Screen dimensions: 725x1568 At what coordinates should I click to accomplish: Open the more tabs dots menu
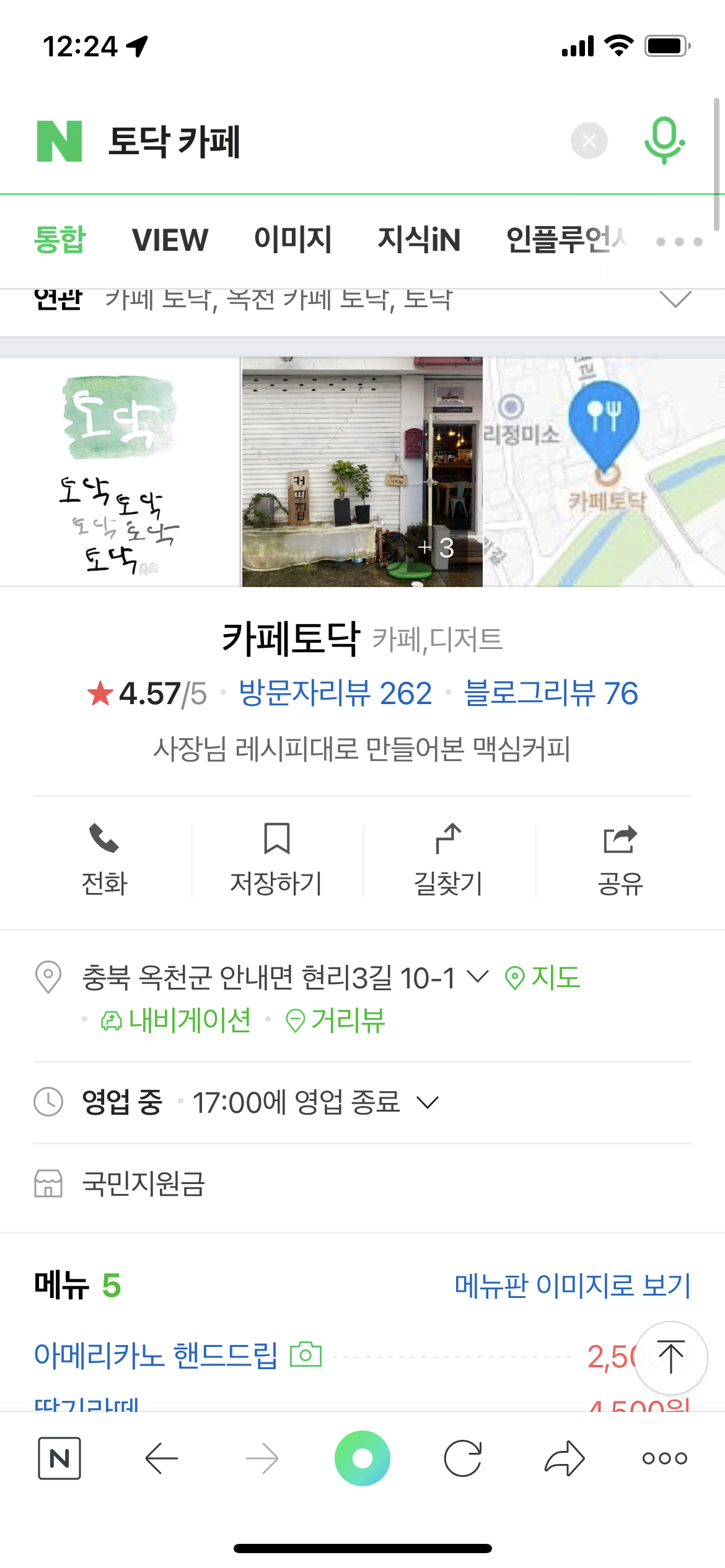pyautogui.click(x=679, y=242)
